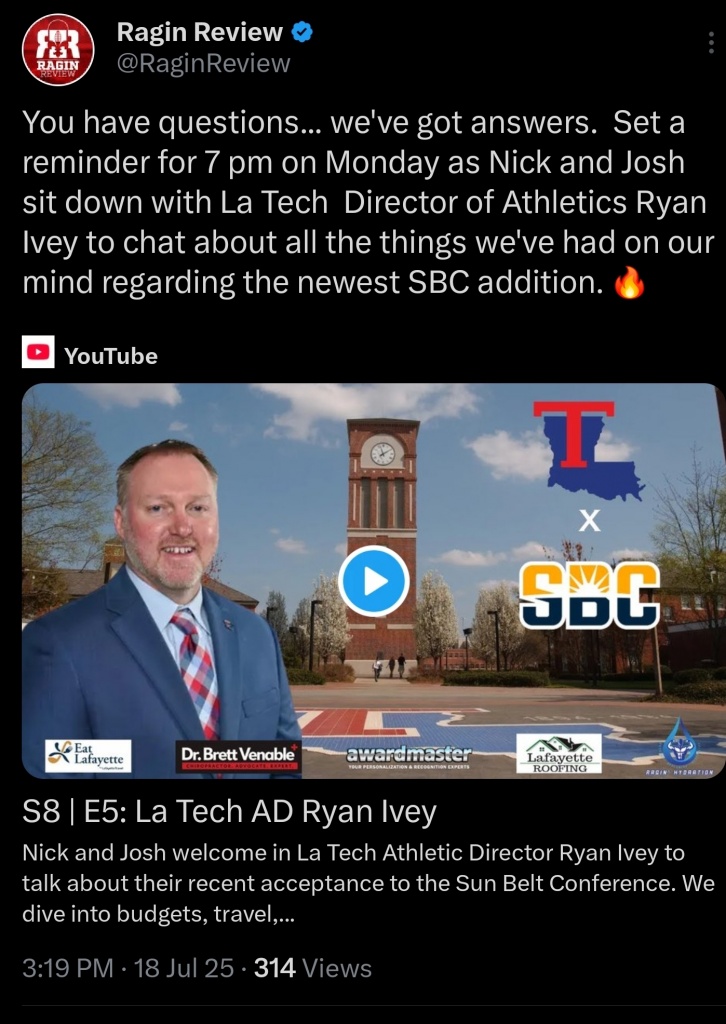Play the La Tech AD YouTube video

pyautogui.click(x=373, y=581)
